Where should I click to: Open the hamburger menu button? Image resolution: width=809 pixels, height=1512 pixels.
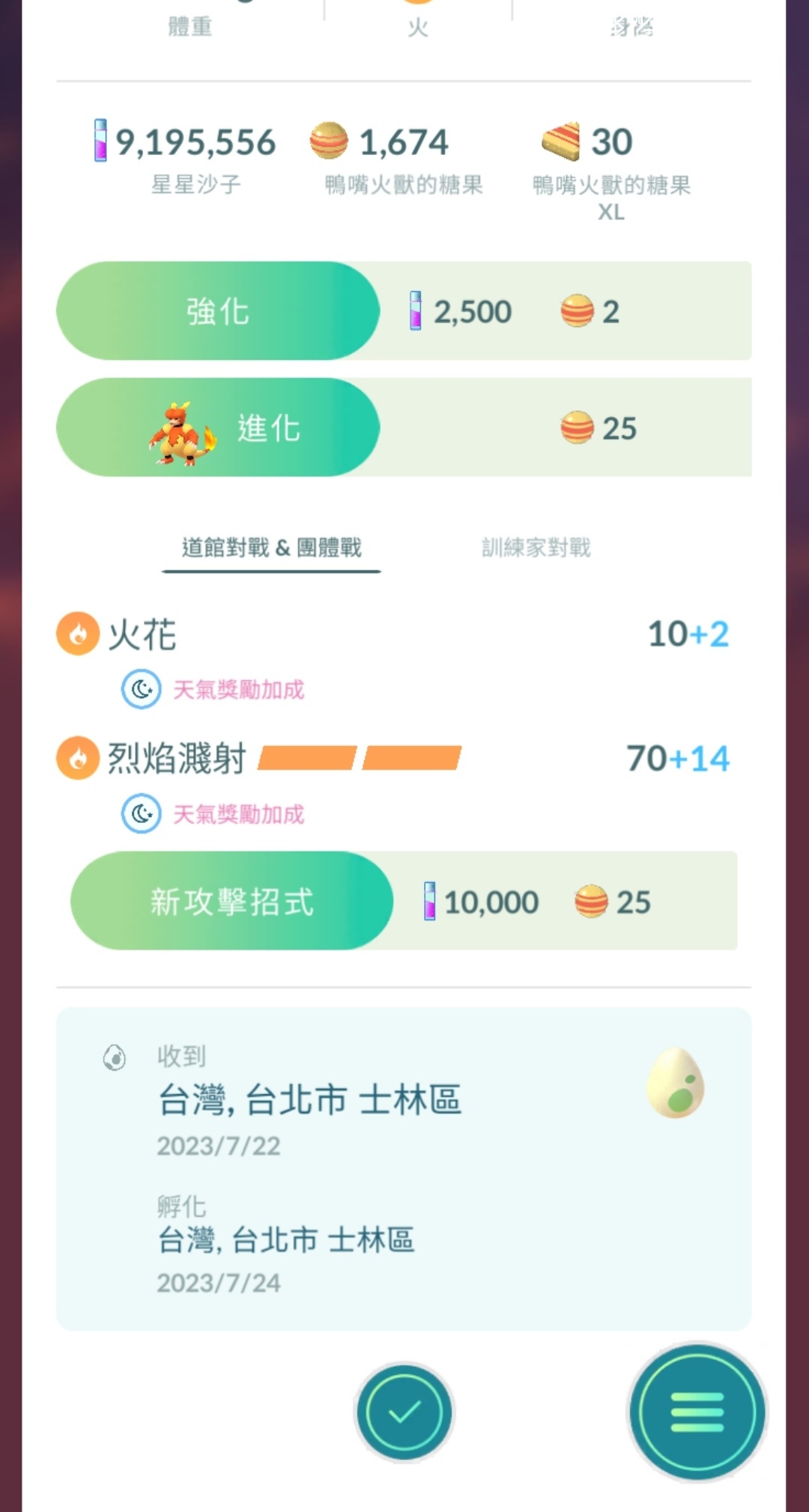click(x=697, y=1412)
